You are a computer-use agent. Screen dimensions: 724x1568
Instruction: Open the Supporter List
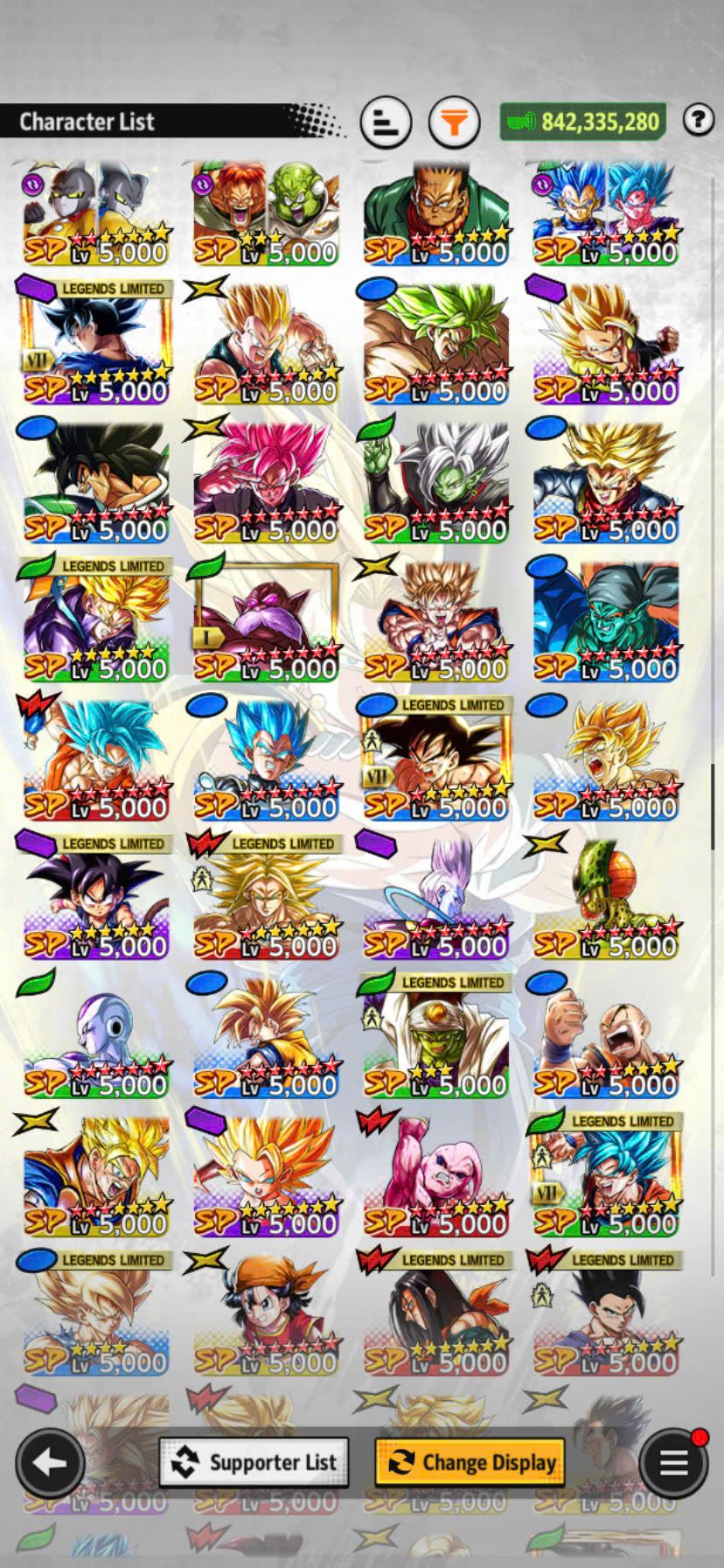pyautogui.click(x=254, y=1462)
